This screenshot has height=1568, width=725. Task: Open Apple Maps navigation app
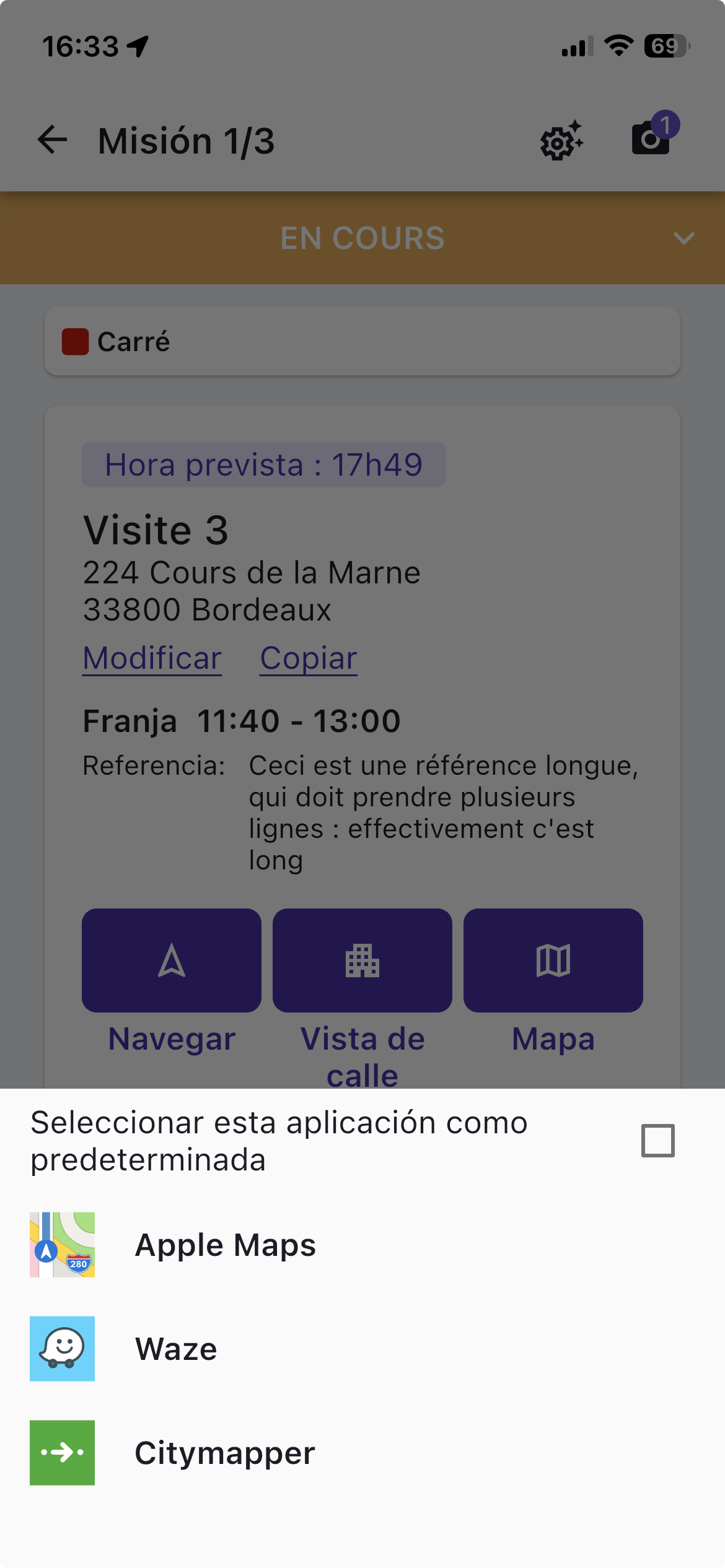226,1245
